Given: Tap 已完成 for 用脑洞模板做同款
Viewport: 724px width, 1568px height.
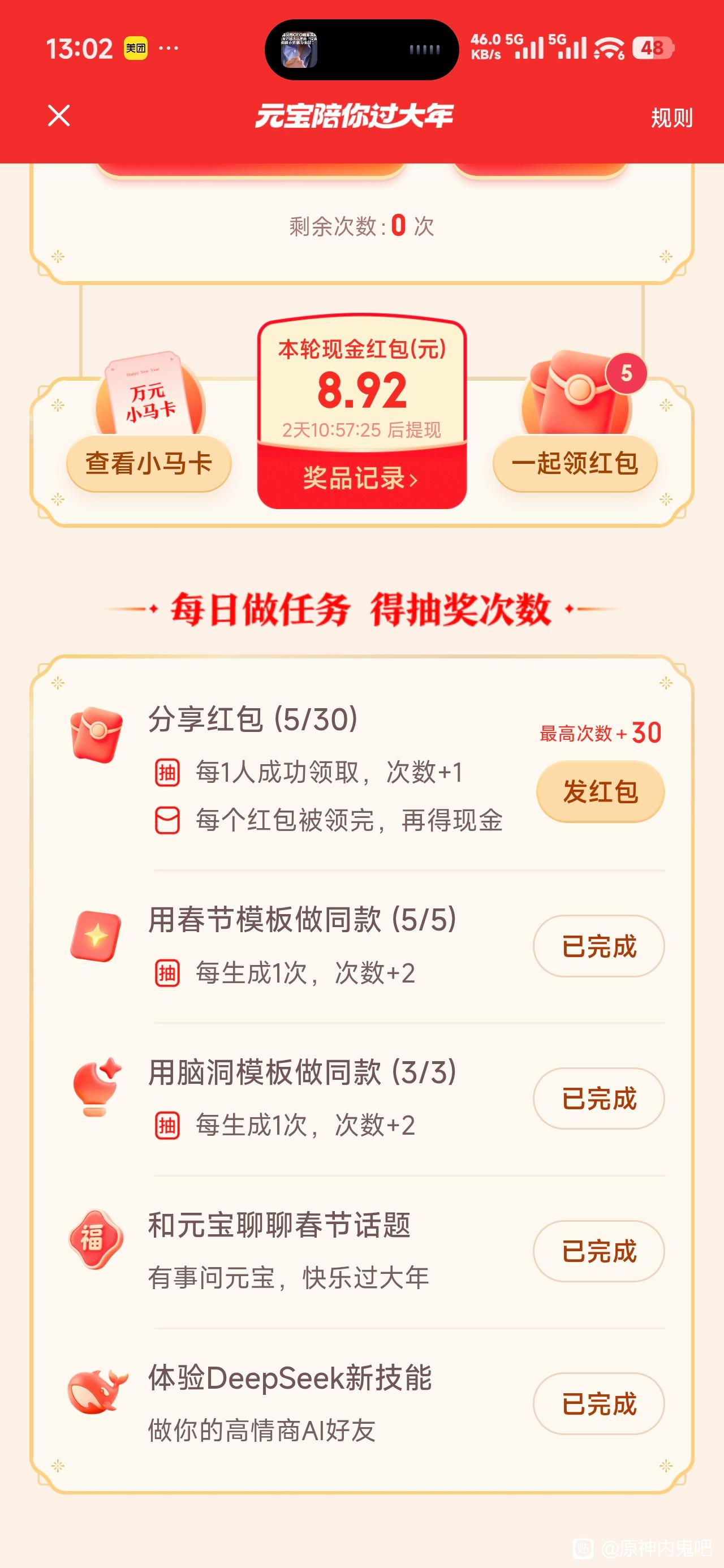Looking at the screenshot, I should click(598, 1099).
